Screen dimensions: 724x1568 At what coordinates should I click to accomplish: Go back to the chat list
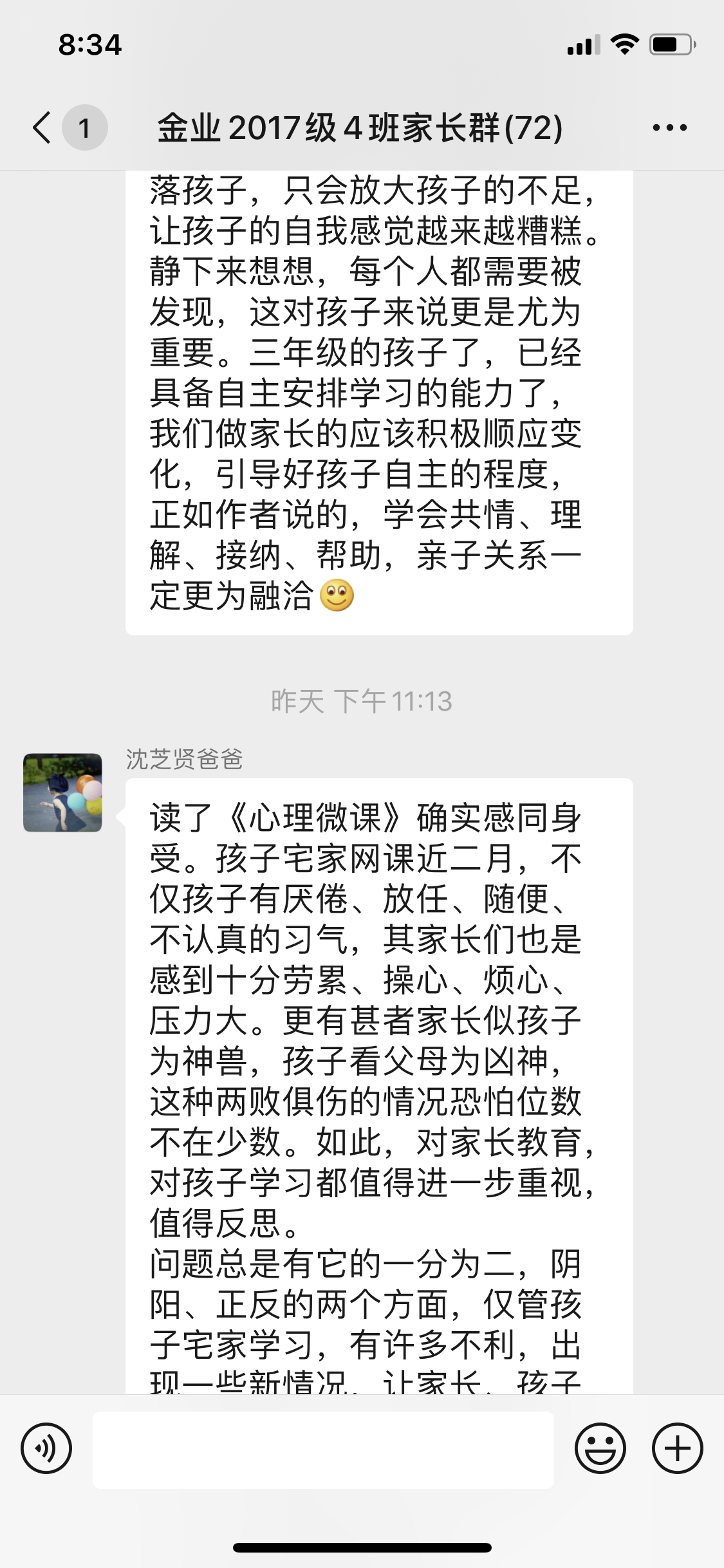42,127
